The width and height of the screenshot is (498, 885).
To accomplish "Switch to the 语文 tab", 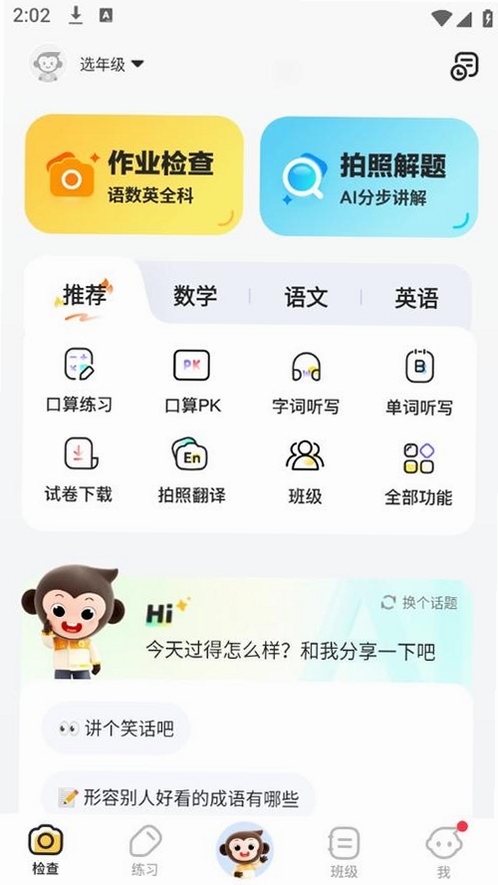I will [306, 297].
